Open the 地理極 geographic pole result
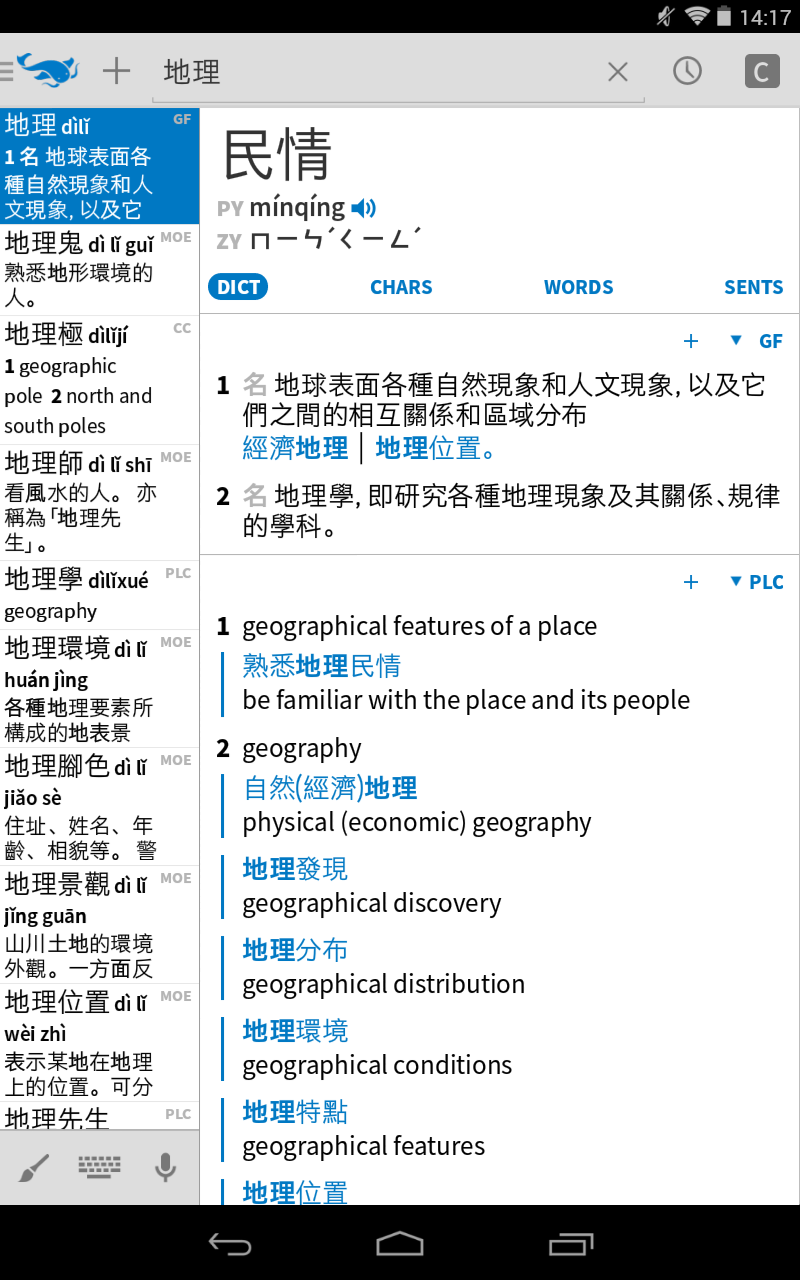Screen dimensions: 800x1280 pyautogui.click(x=100, y=380)
